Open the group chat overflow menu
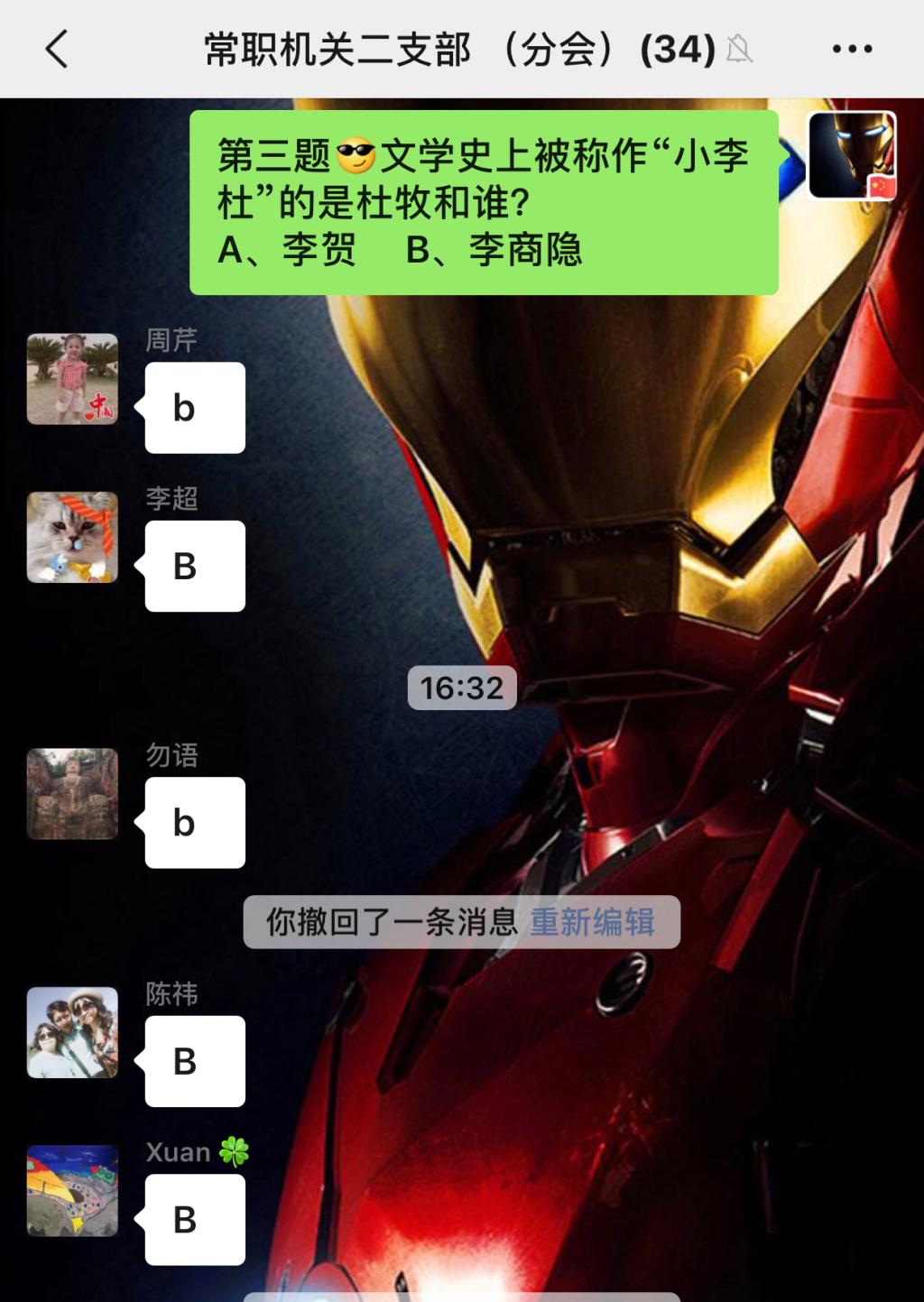 pyautogui.click(x=852, y=49)
